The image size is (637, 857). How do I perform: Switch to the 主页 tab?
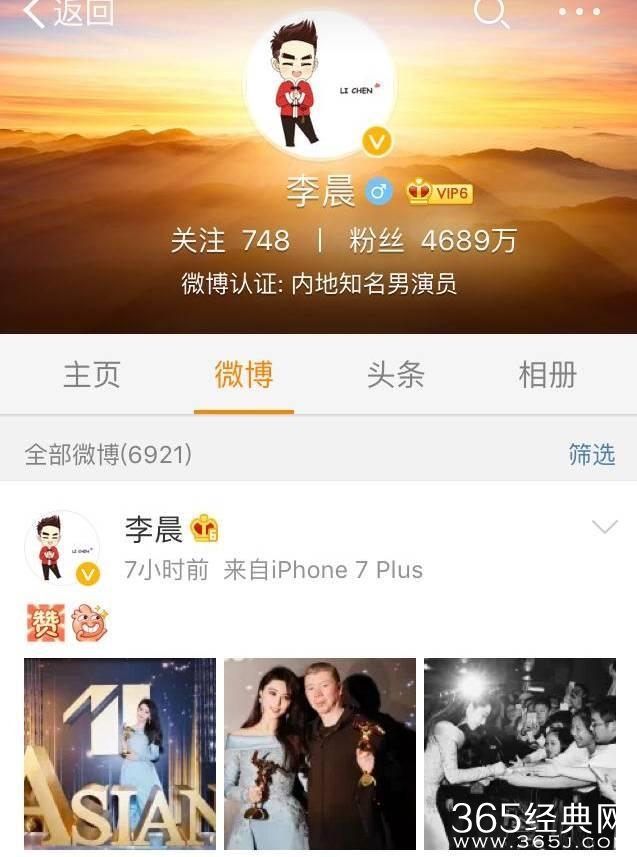tap(92, 375)
